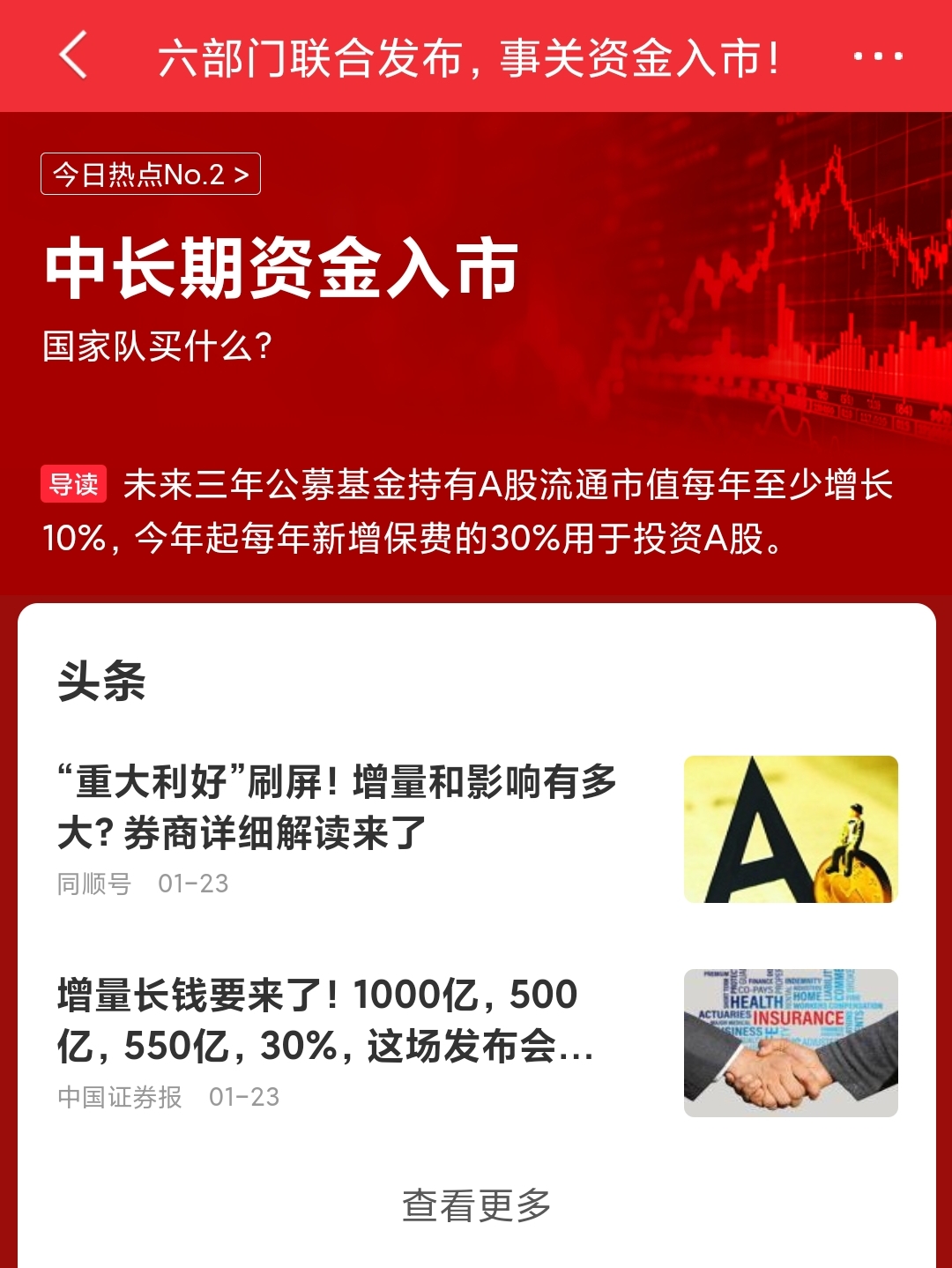Image resolution: width=952 pixels, height=1268 pixels.
Task: Tap the back arrow to return
Action: coord(74,56)
